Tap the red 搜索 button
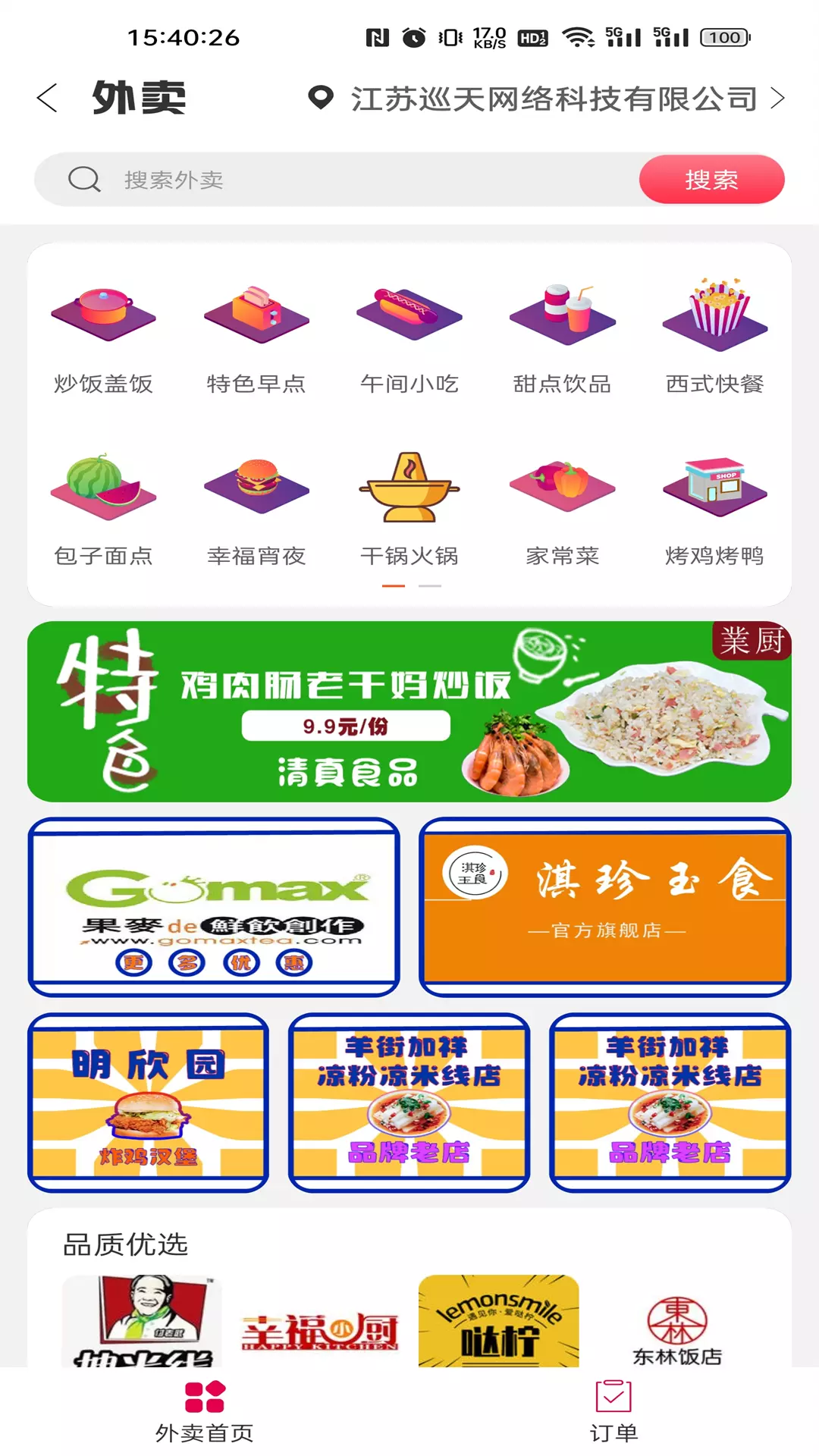Screen dimensions: 819x1456 point(711,180)
